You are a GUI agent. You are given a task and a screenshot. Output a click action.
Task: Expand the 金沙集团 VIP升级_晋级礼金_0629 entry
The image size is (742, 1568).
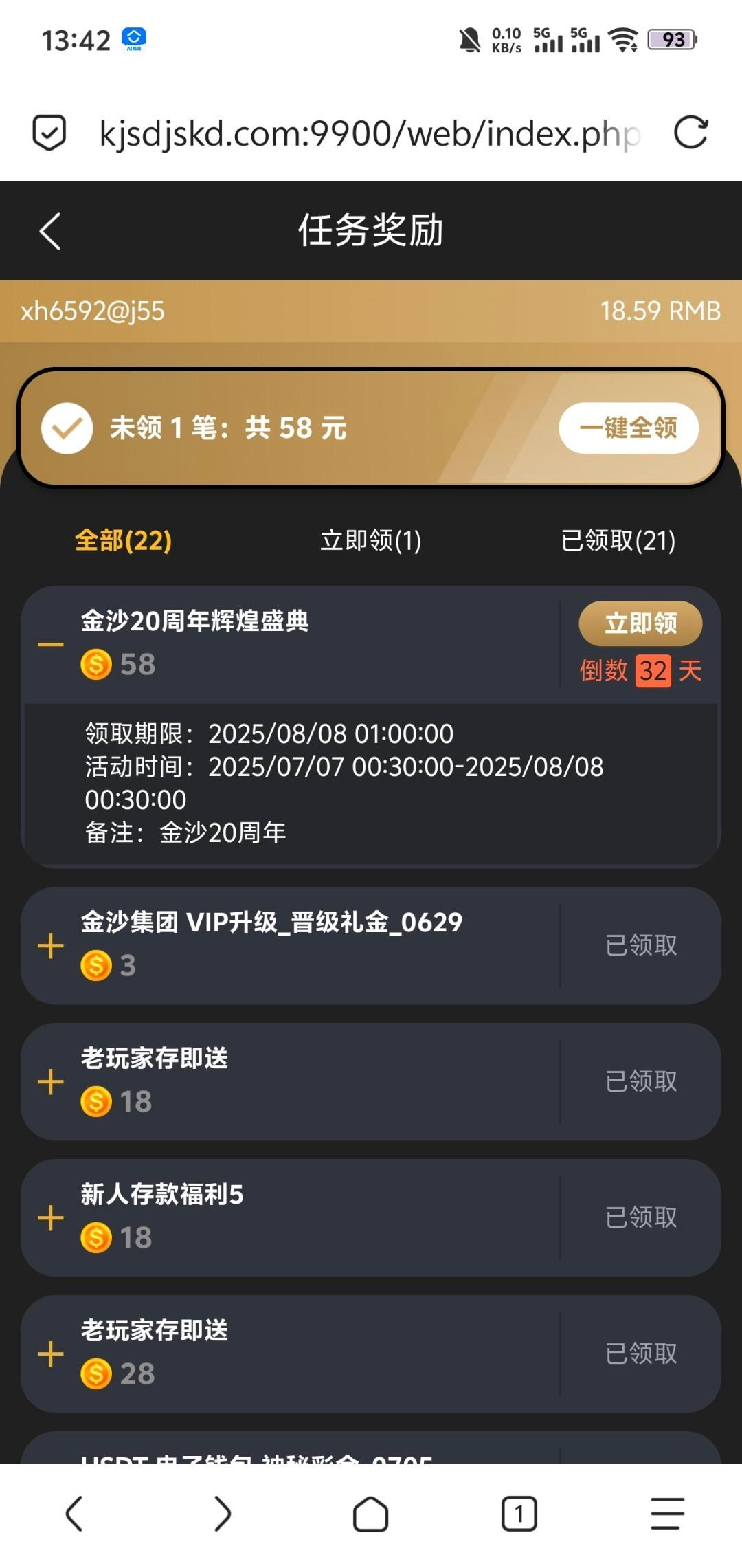click(x=51, y=946)
